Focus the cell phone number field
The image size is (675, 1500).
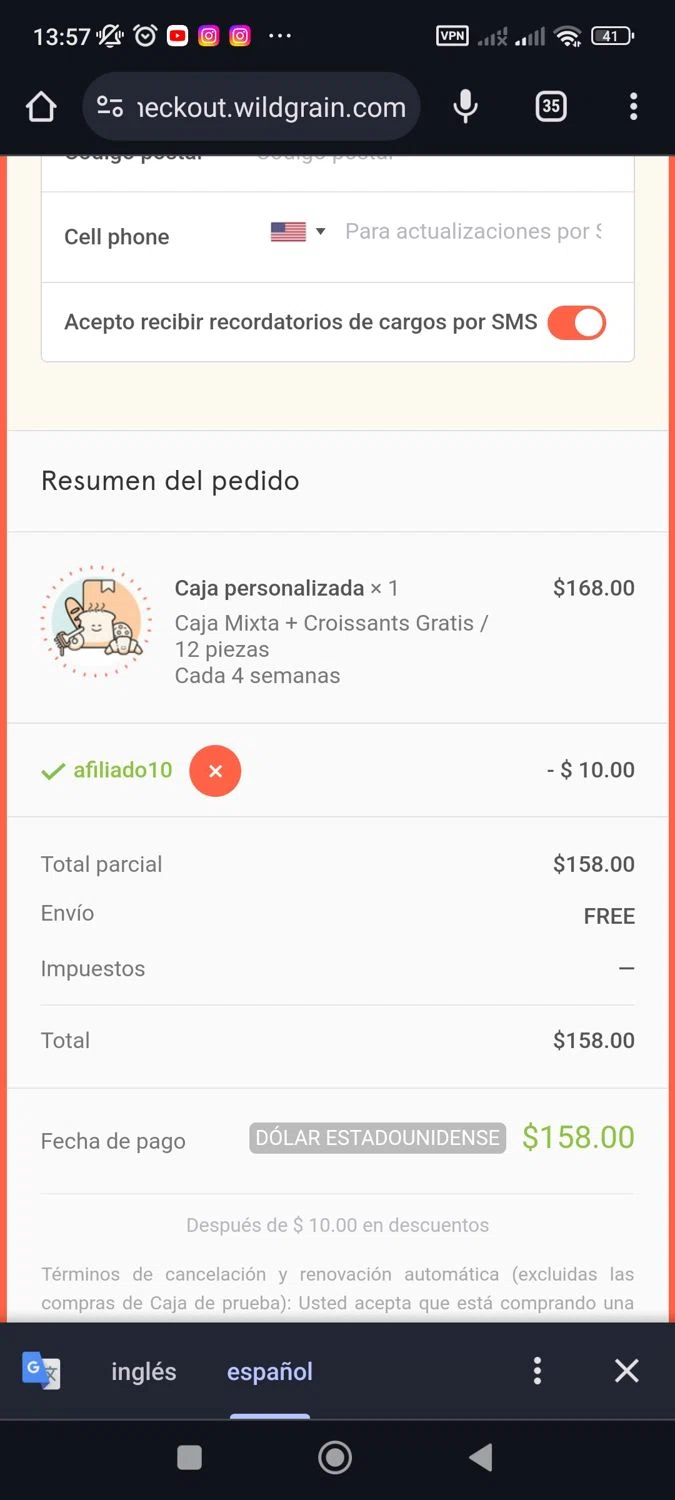pos(473,232)
